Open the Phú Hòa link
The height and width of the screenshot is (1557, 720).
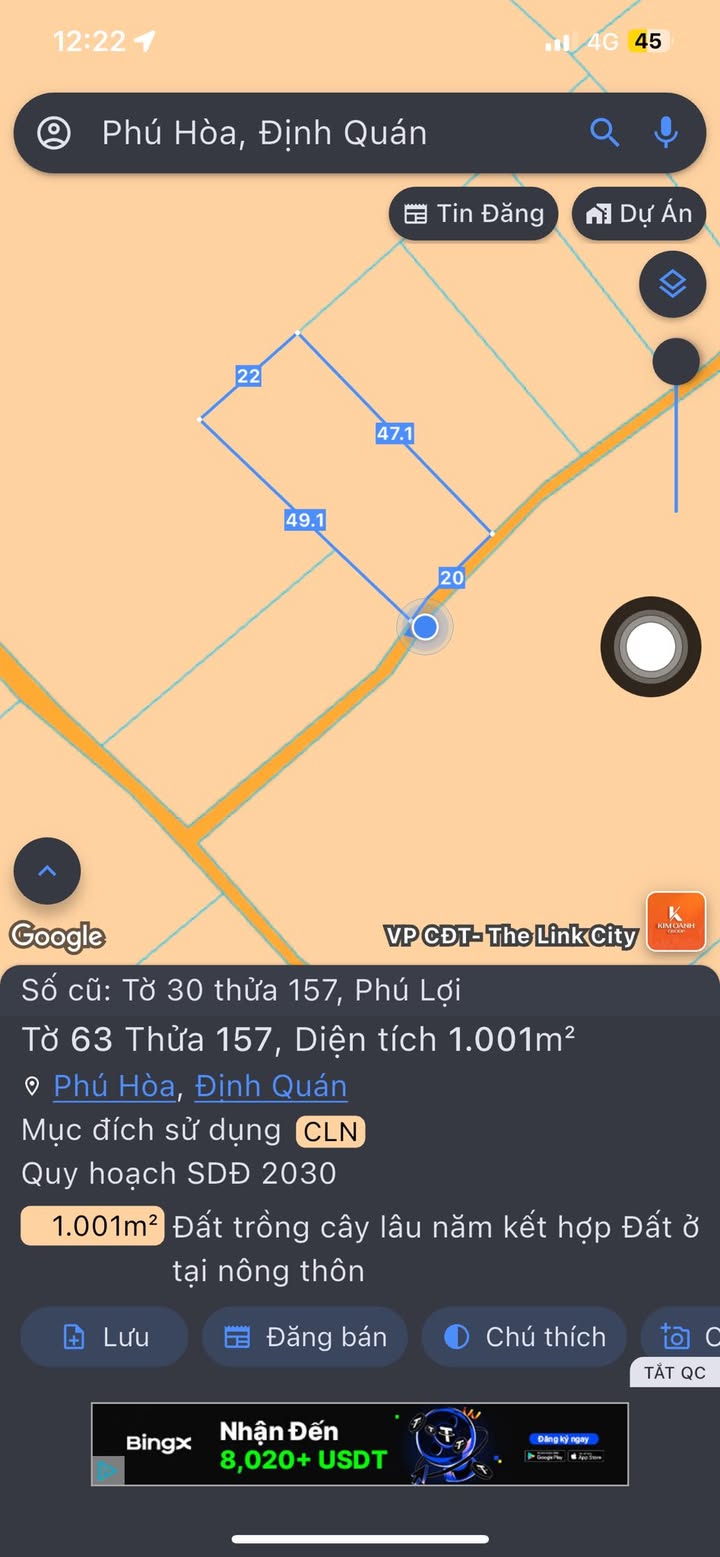[x=114, y=1086]
